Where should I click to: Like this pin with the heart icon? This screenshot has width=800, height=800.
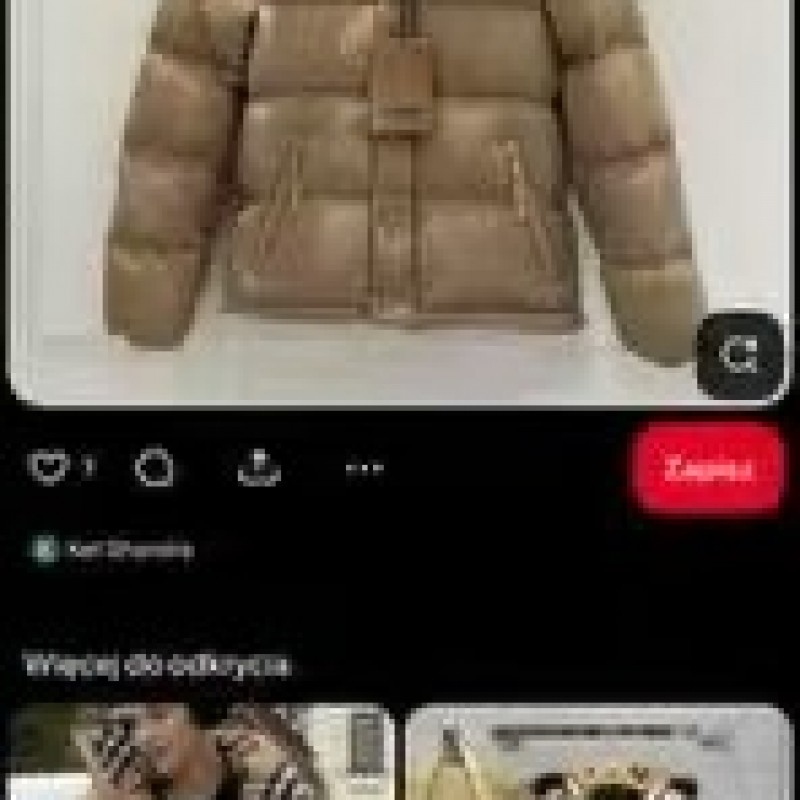tap(49, 467)
